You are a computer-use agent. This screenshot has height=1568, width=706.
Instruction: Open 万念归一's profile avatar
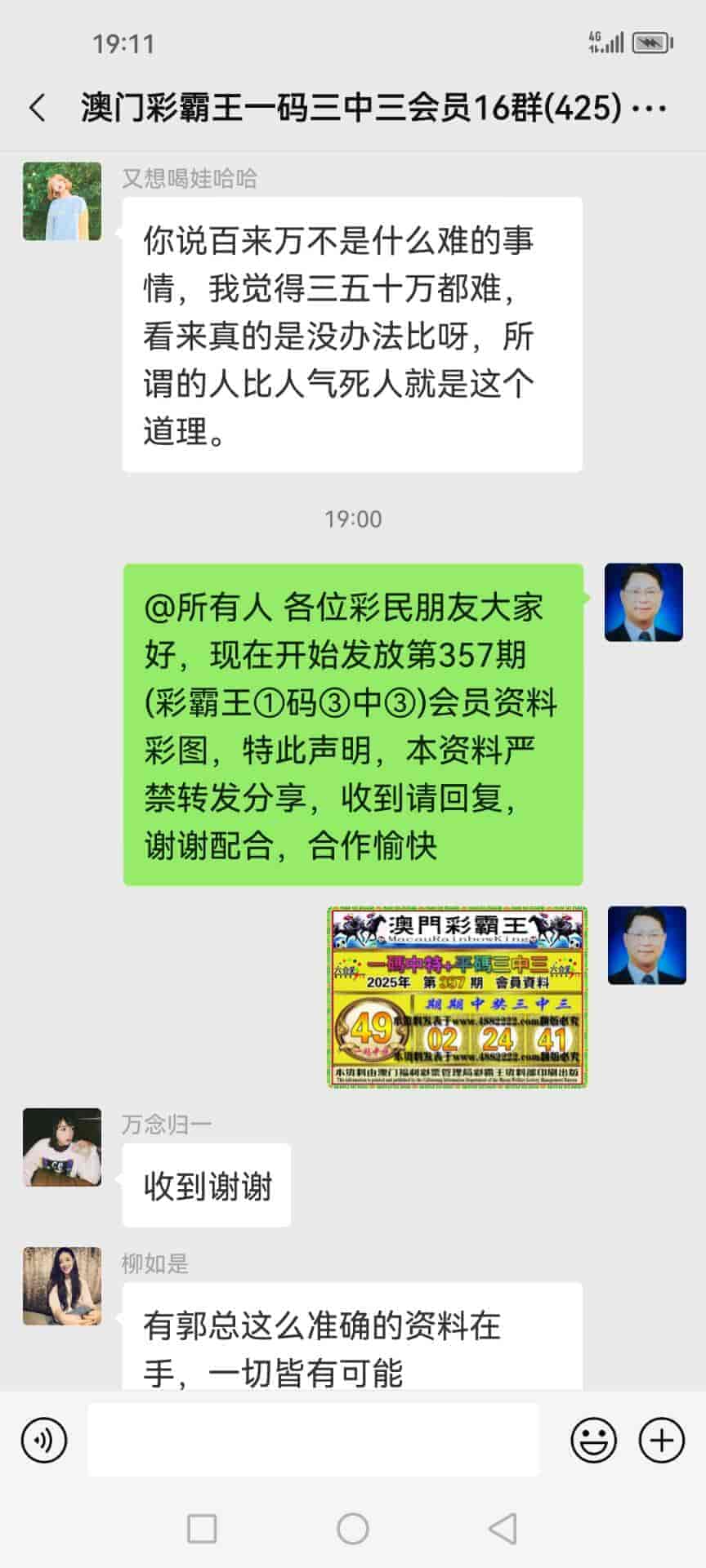(62, 1147)
